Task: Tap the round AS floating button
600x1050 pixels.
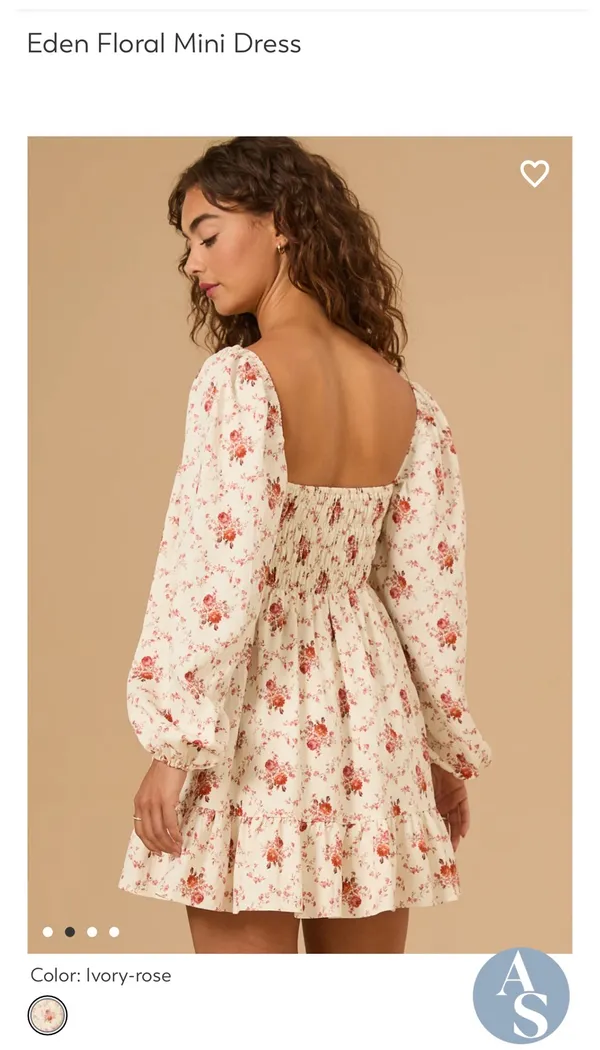Action: 521,996
